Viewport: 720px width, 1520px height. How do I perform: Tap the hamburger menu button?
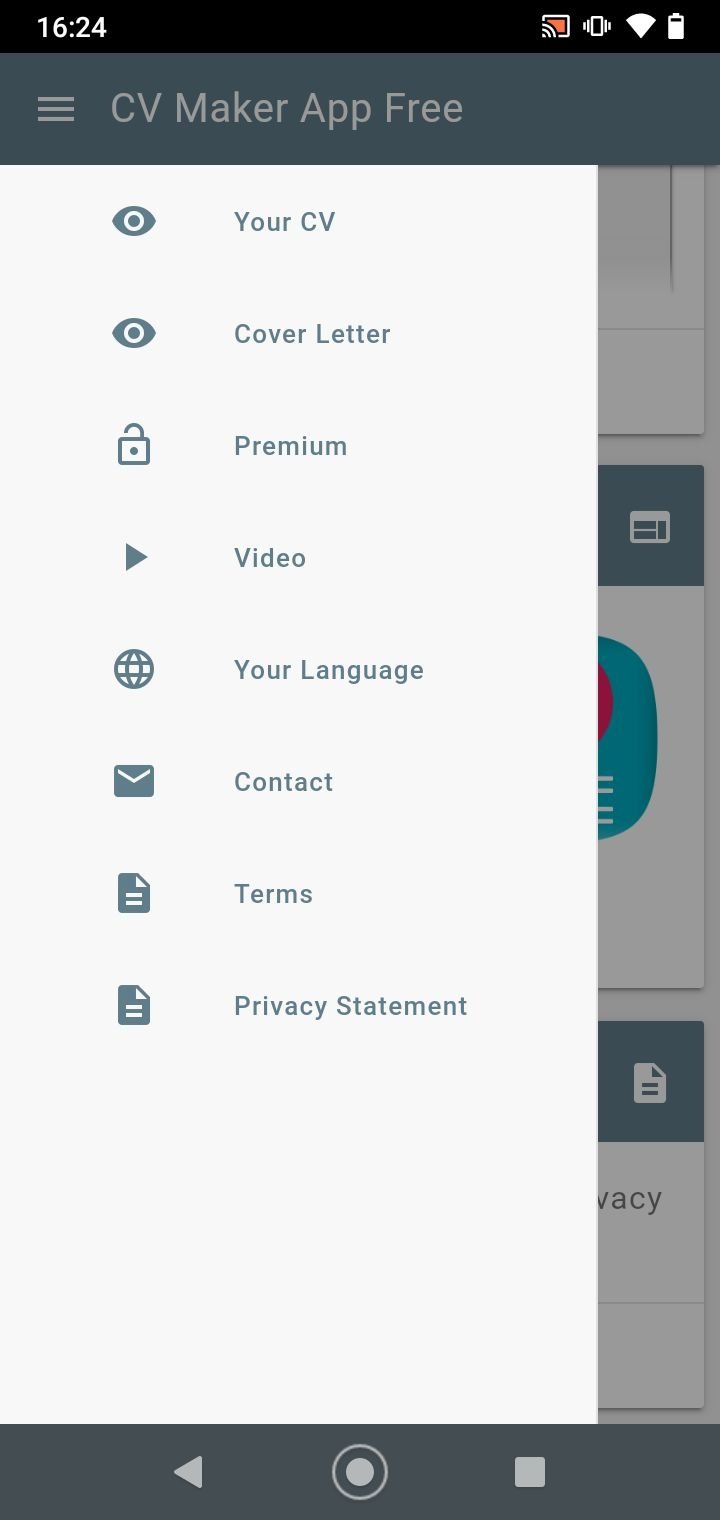[x=56, y=109]
